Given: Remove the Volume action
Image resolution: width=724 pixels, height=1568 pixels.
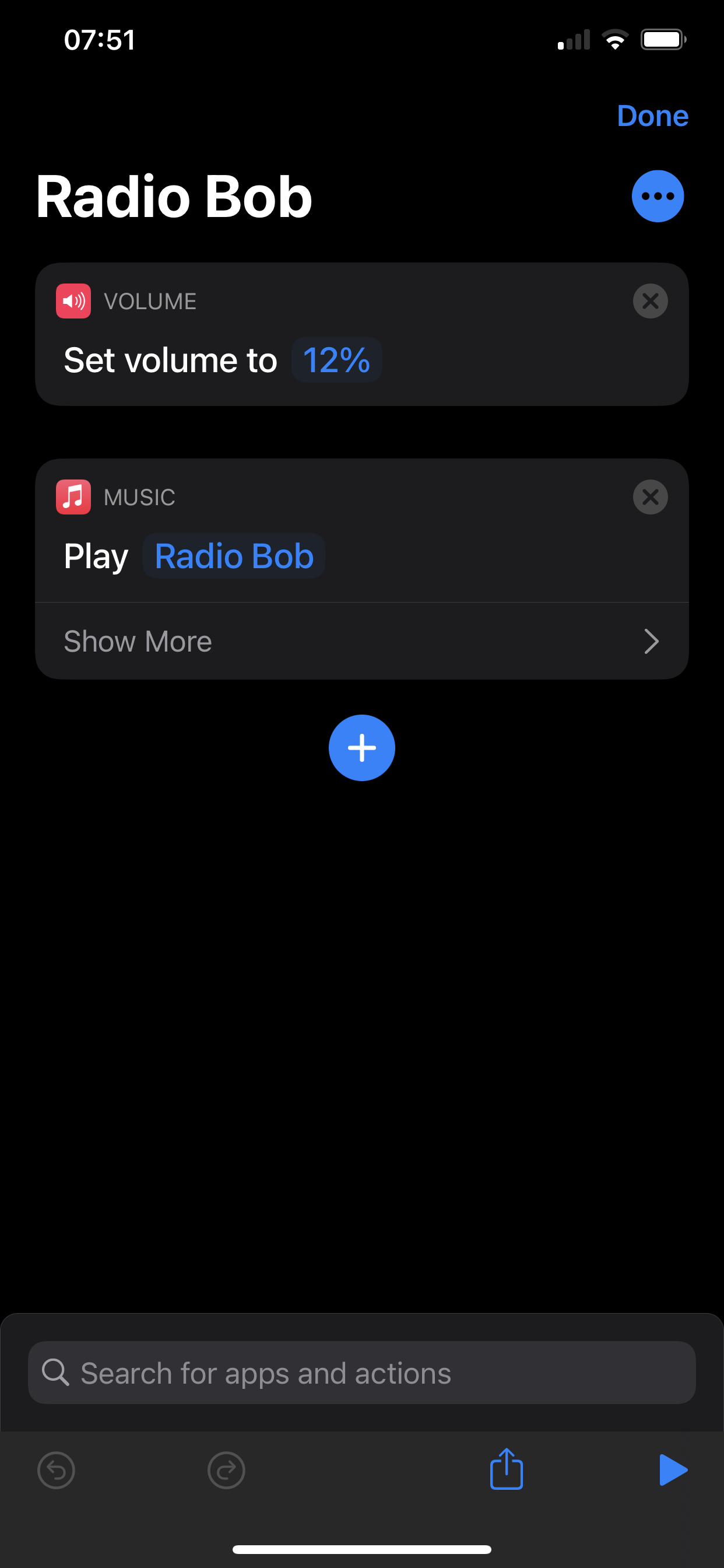Looking at the screenshot, I should [x=650, y=300].
